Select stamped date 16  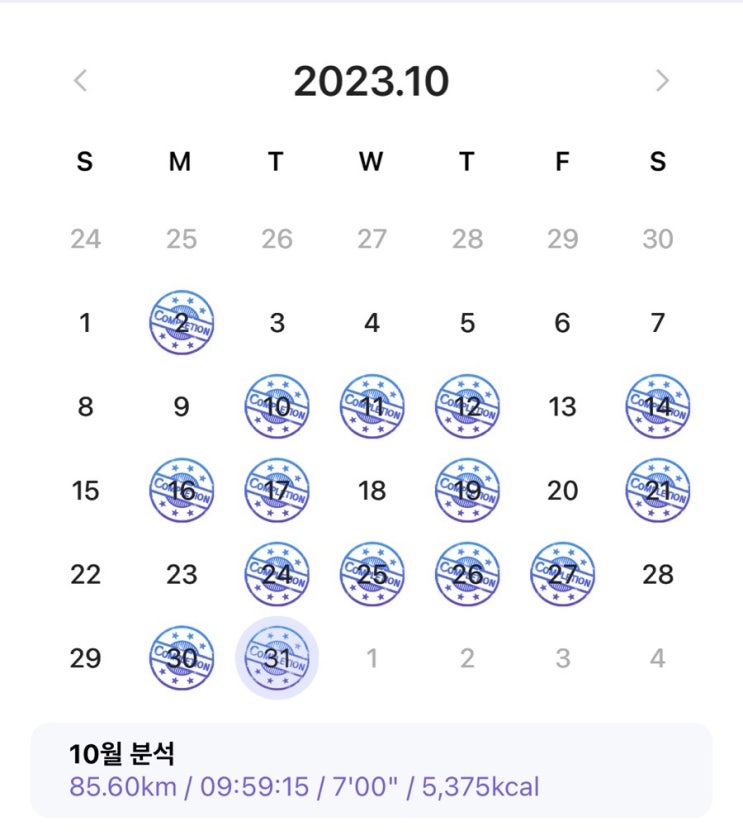182,490
